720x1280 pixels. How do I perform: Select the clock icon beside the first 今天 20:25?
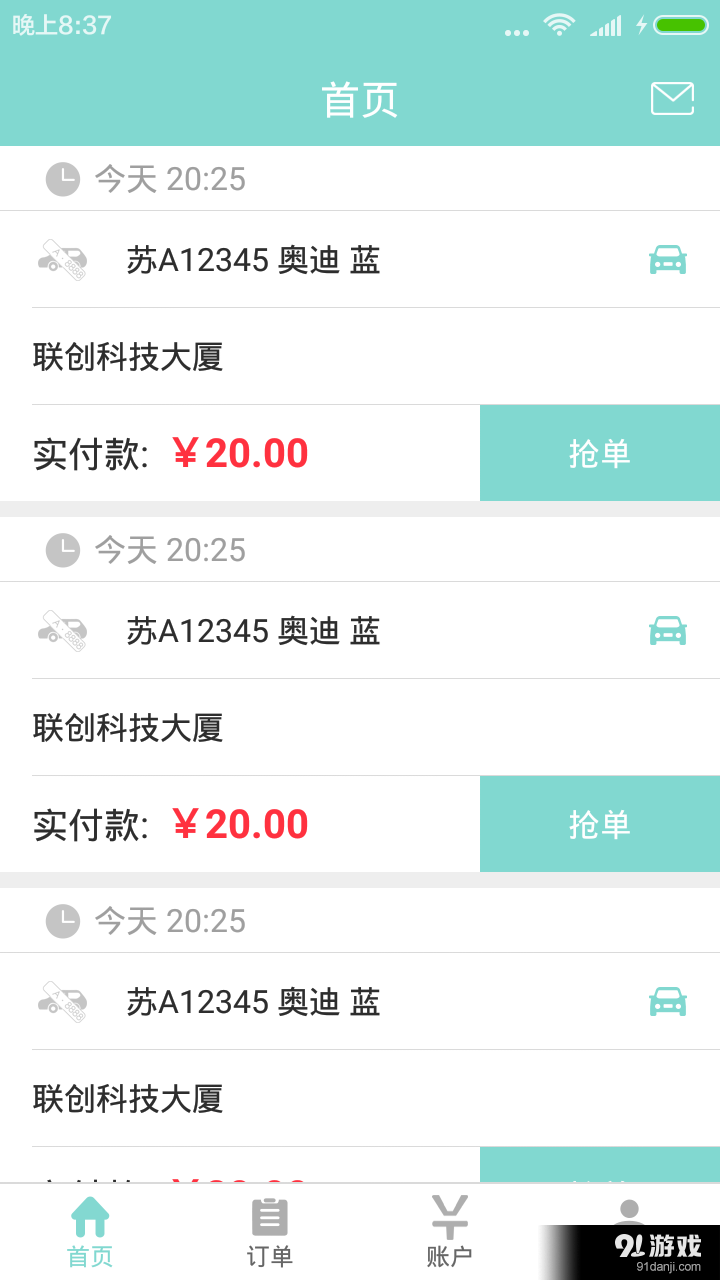62,179
